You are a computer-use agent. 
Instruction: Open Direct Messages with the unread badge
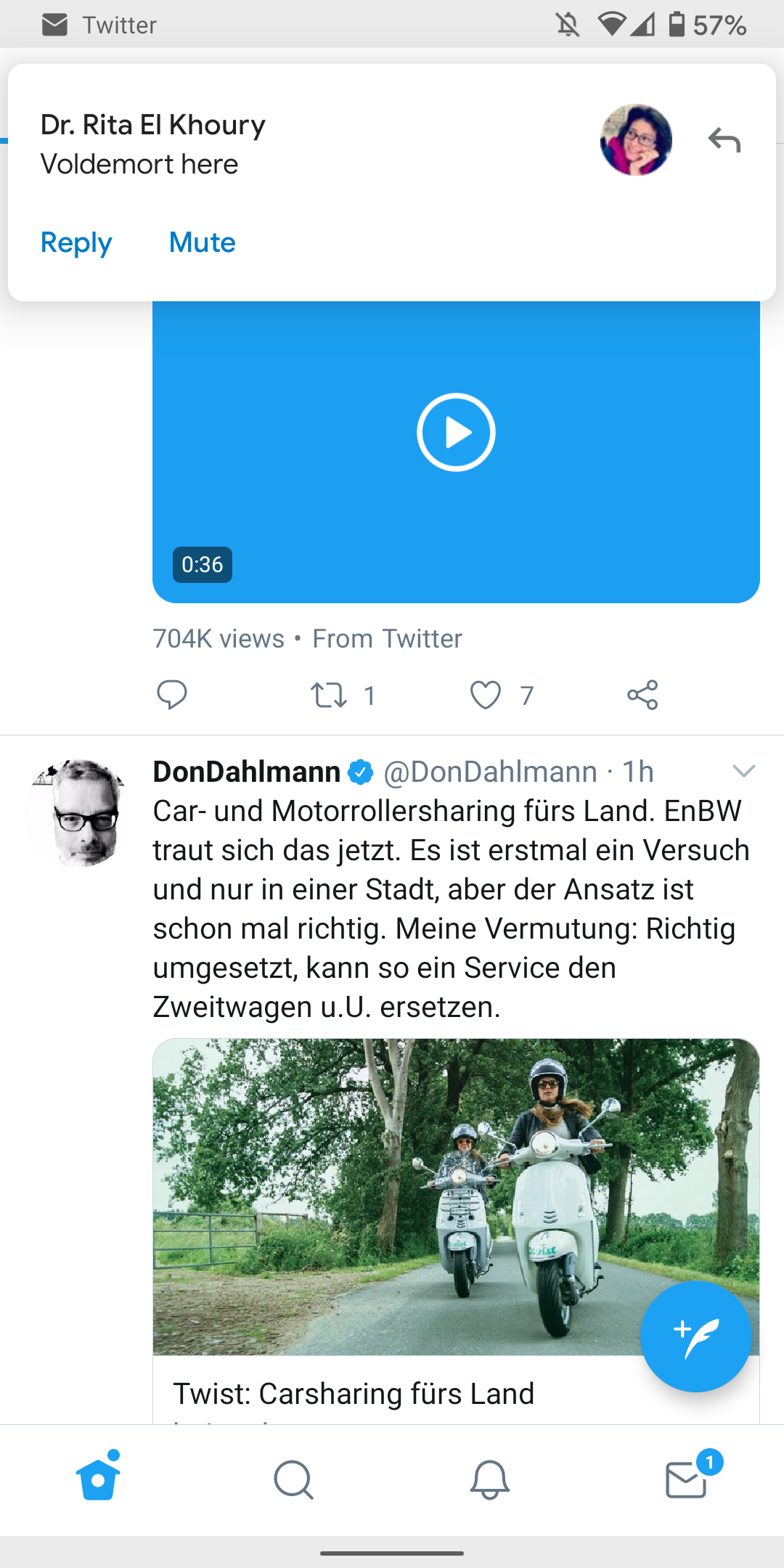pos(685,1479)
